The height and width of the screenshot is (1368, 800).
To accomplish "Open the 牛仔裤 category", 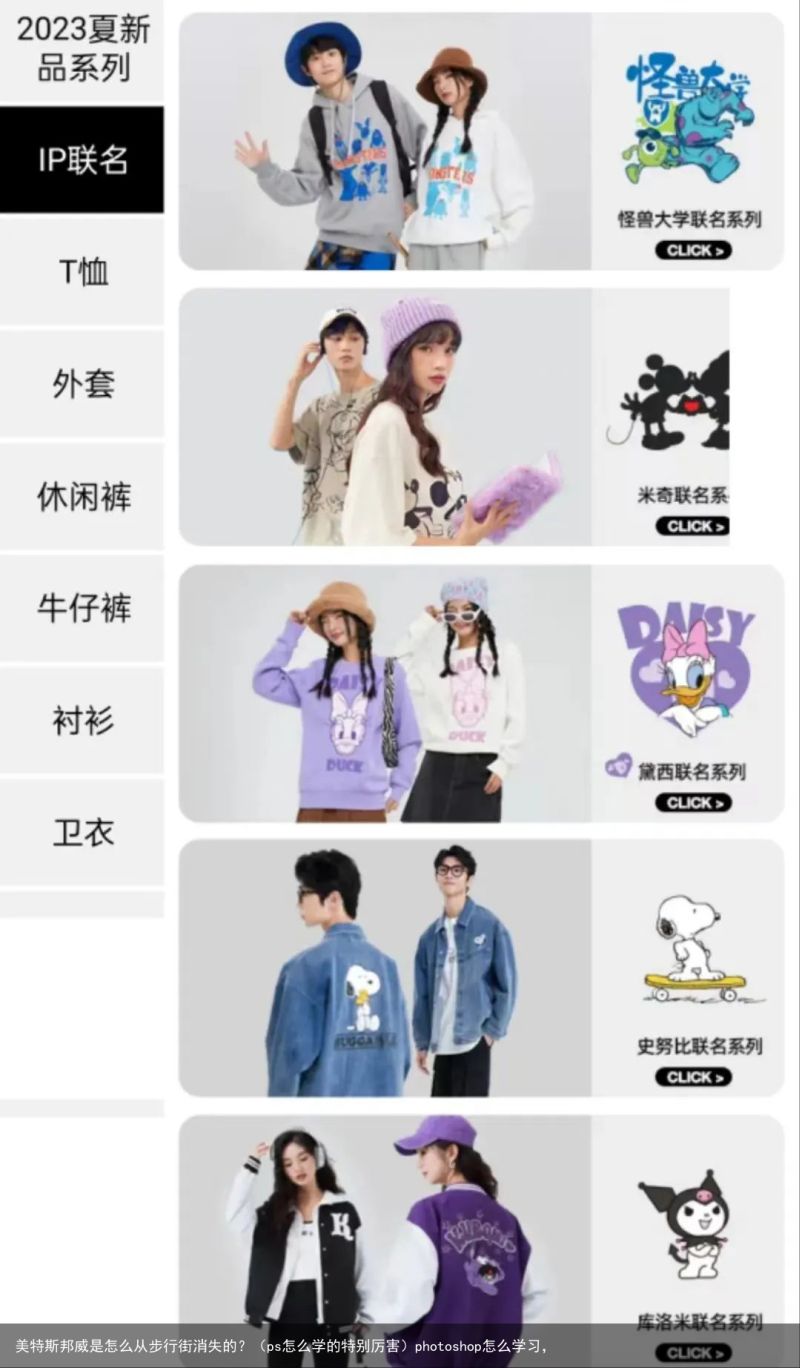I will click(x=82, y=608).
